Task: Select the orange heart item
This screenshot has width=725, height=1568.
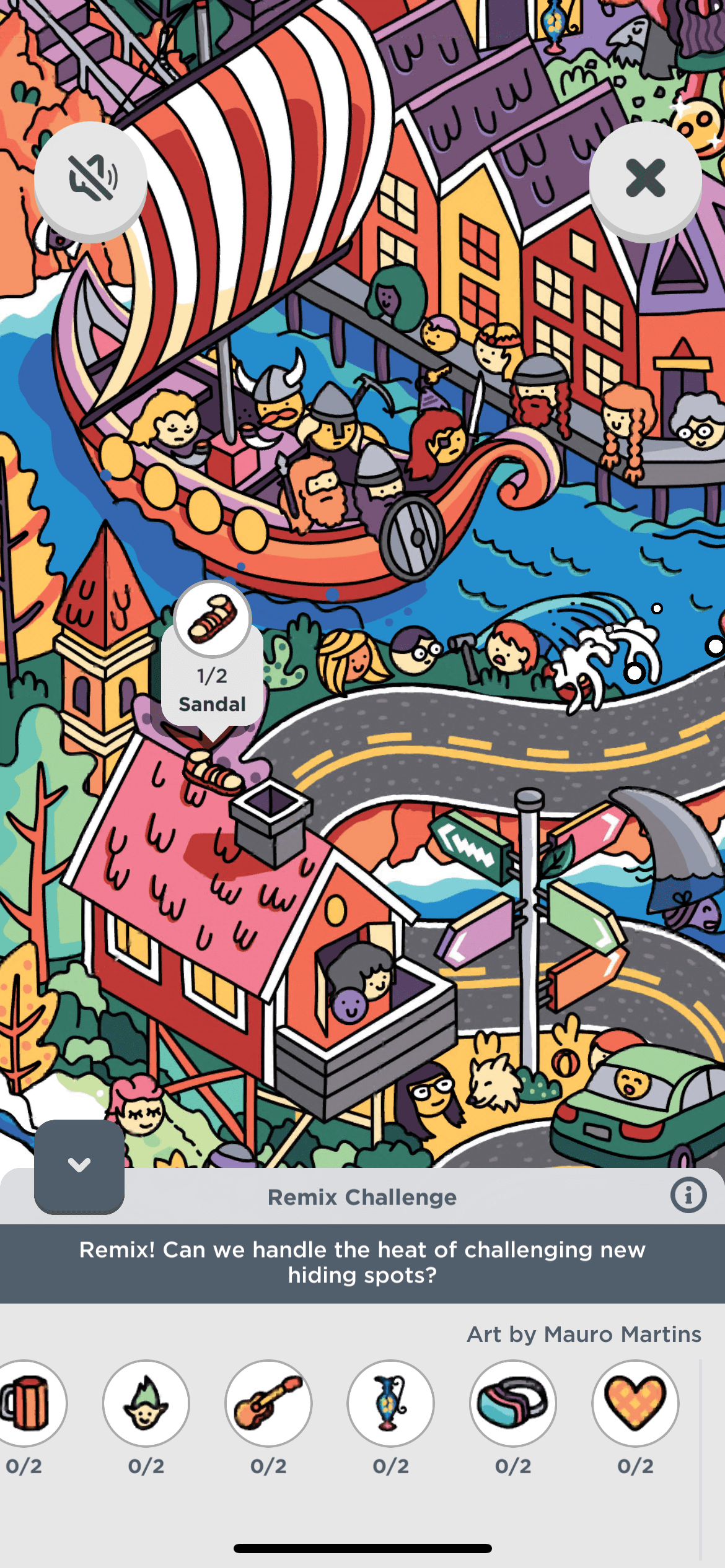Action: [635, 1402]
